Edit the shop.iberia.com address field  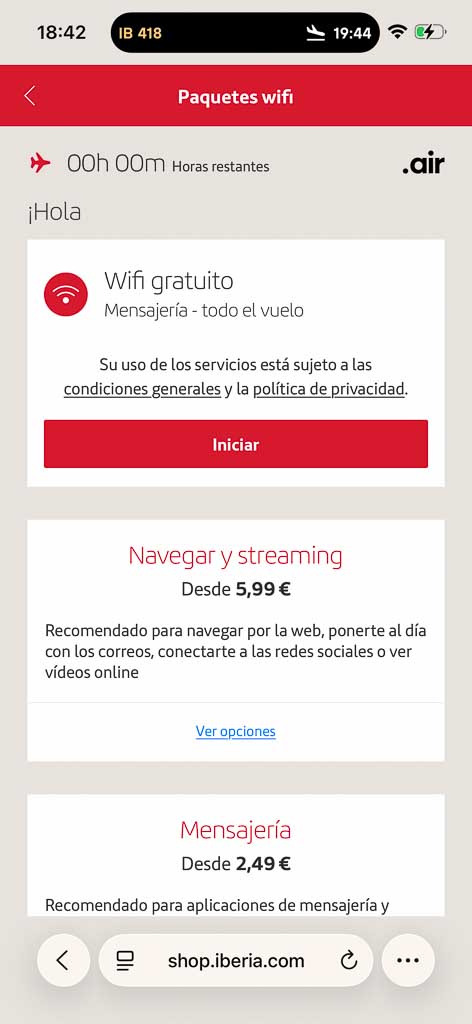pyautogui.click(x=236, y=960)
